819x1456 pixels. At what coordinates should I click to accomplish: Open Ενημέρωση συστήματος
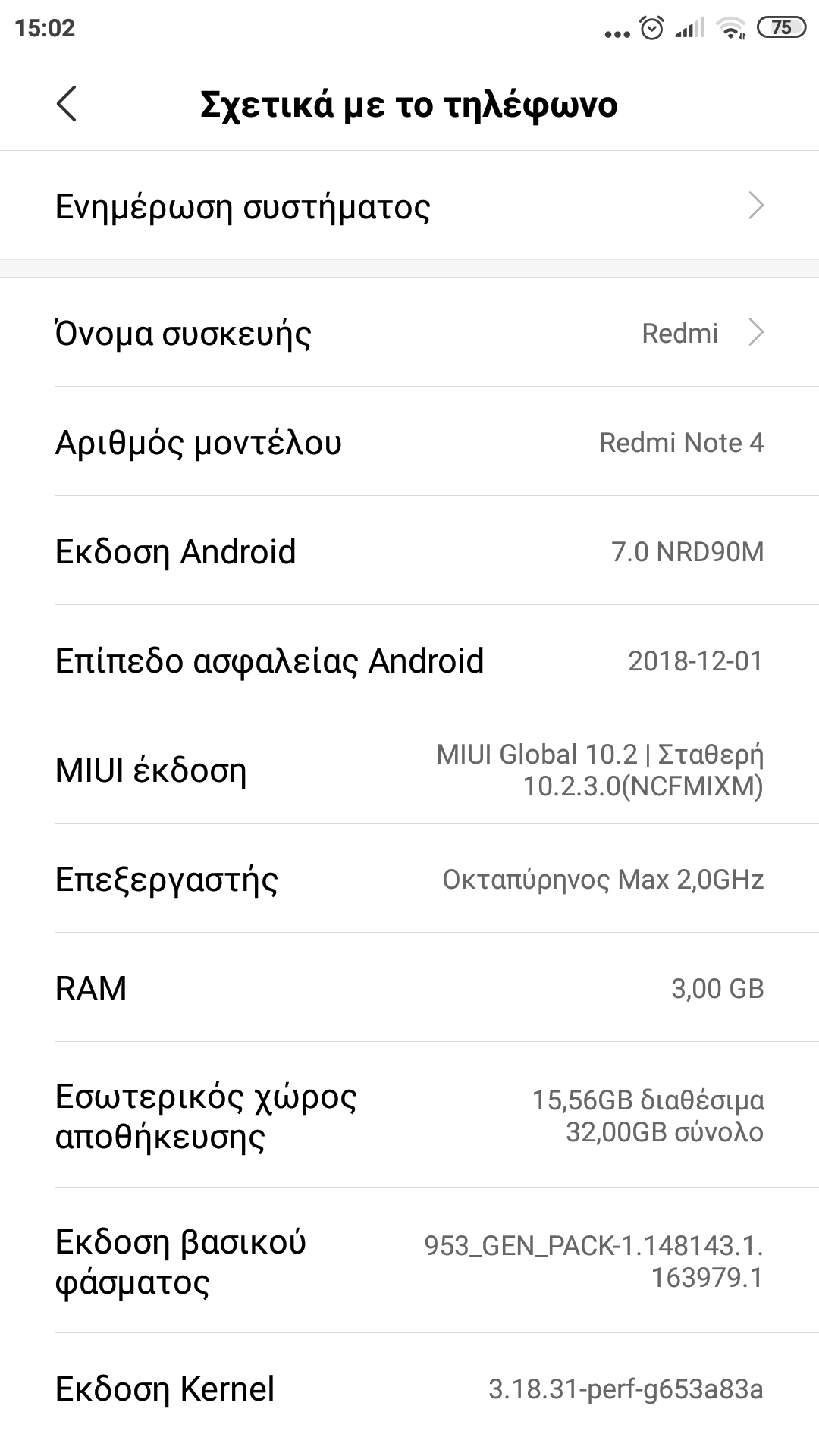(x=409, y=206)
